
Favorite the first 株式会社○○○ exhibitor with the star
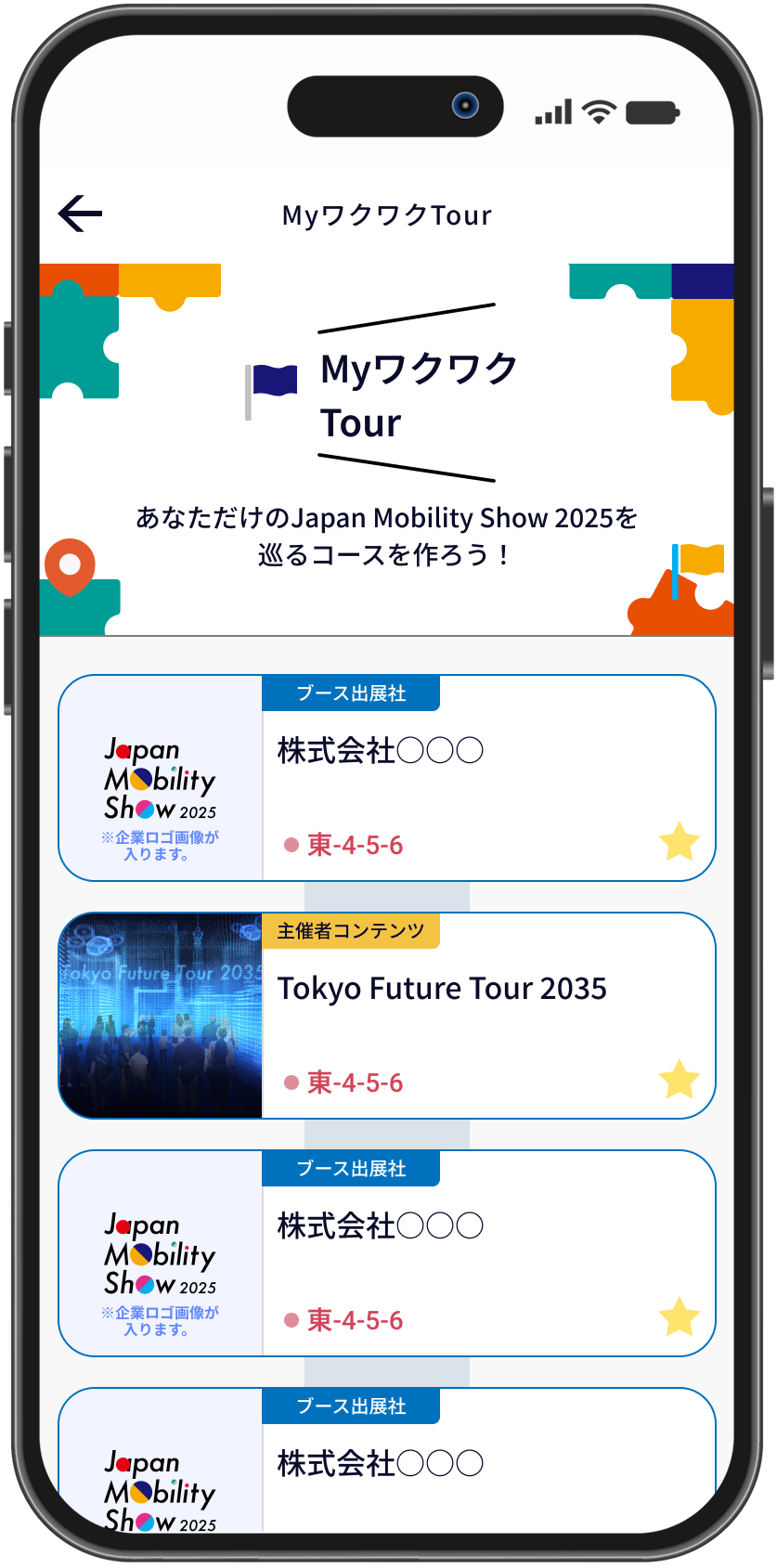[680, 841]
